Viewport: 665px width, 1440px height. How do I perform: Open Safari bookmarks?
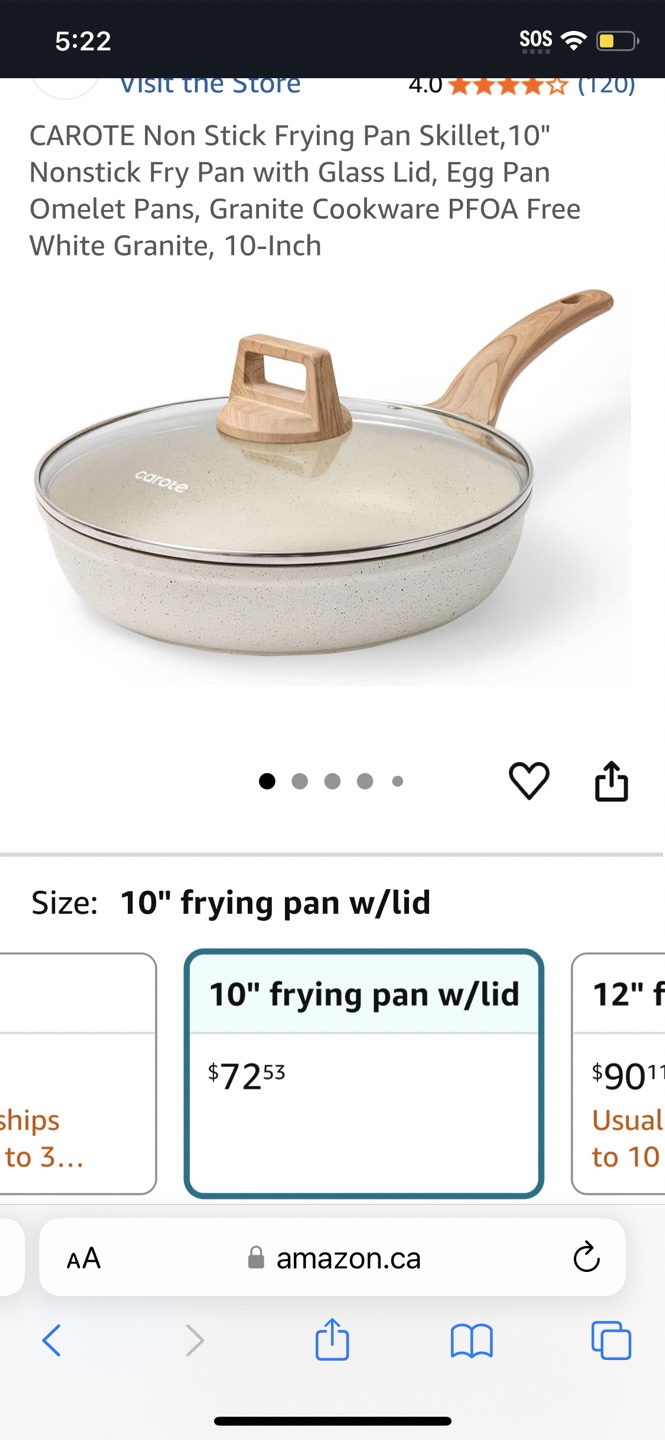[471, 1340]
